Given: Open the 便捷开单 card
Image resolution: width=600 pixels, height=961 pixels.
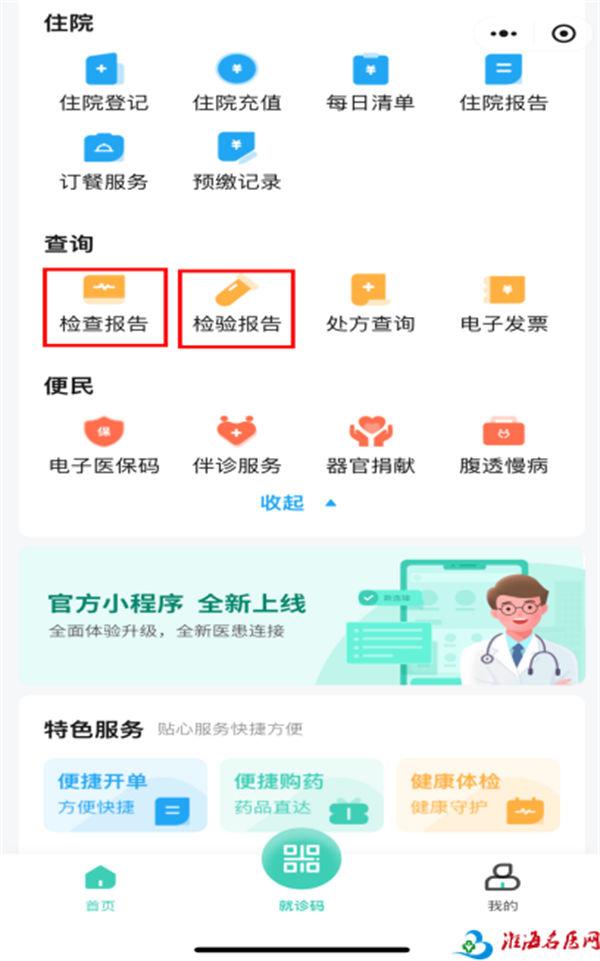Looking at the screenshot, I should coord(125,795).
